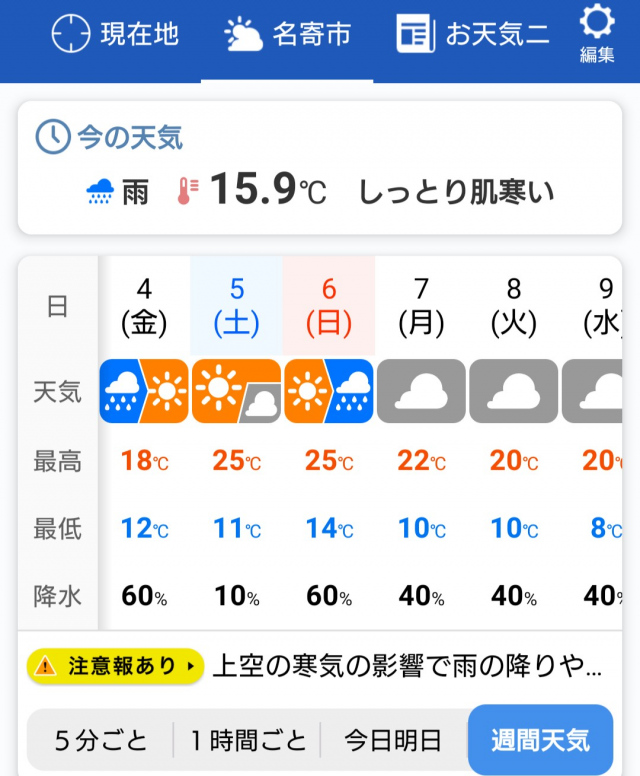The image size is (640, 776).
Task: Switch to the 現在地 tab
Action: tap(114, 36)
